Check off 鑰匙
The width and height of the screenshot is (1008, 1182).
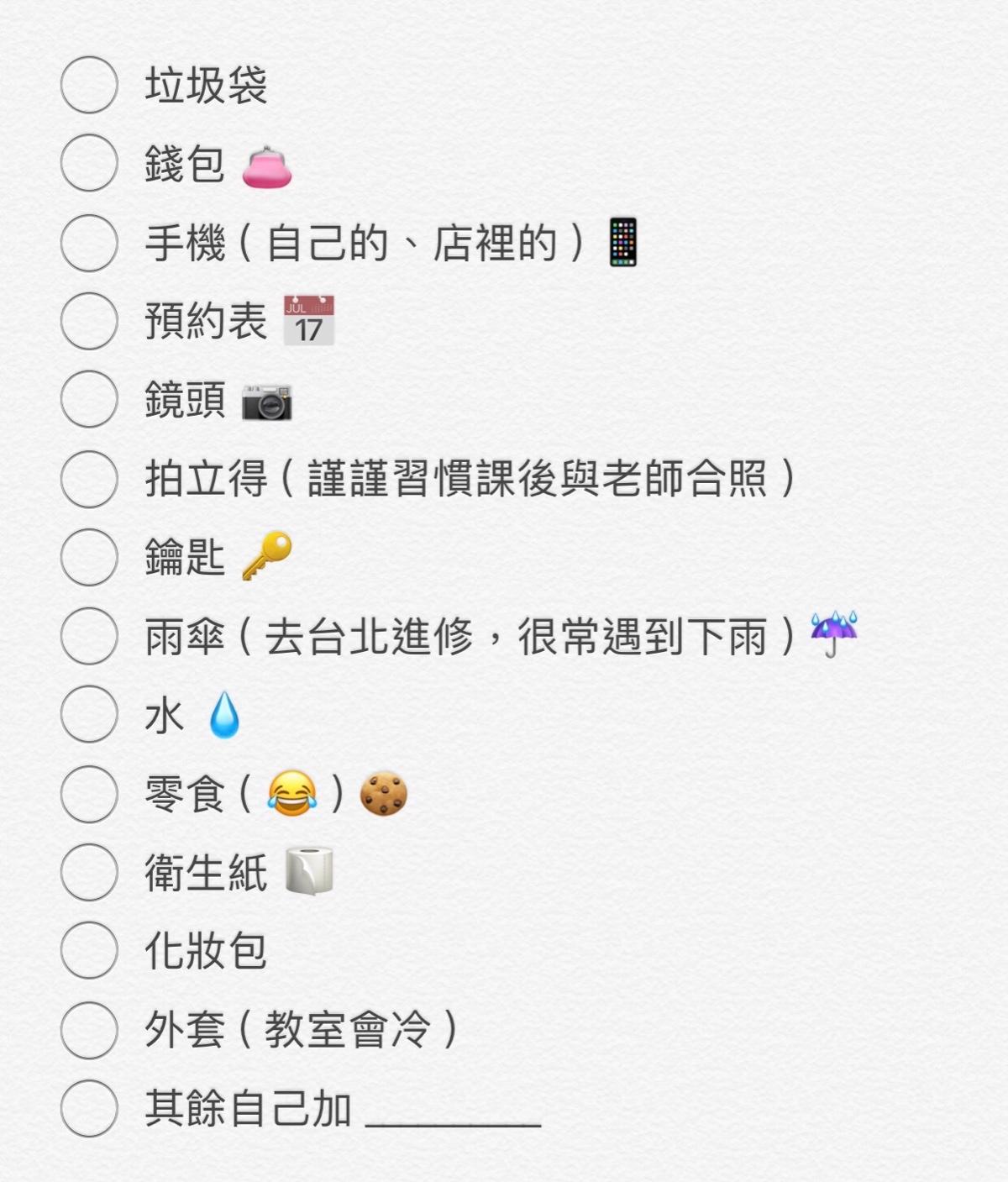(x=89, y=557)
